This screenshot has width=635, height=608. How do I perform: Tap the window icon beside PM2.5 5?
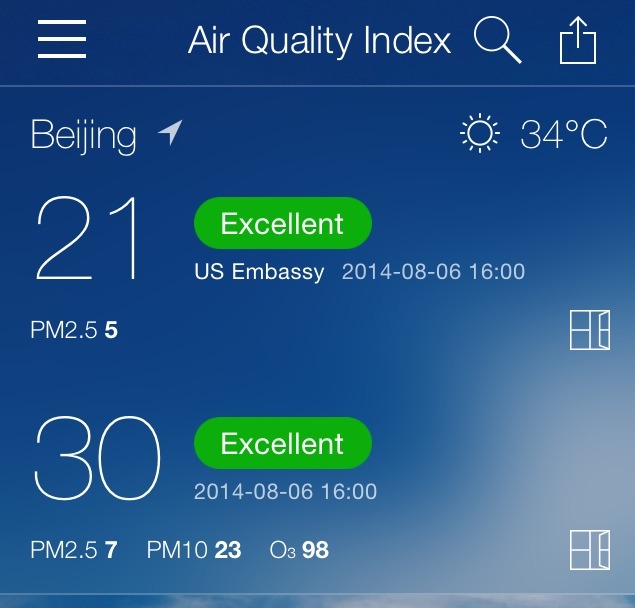[x=589, y=330]
